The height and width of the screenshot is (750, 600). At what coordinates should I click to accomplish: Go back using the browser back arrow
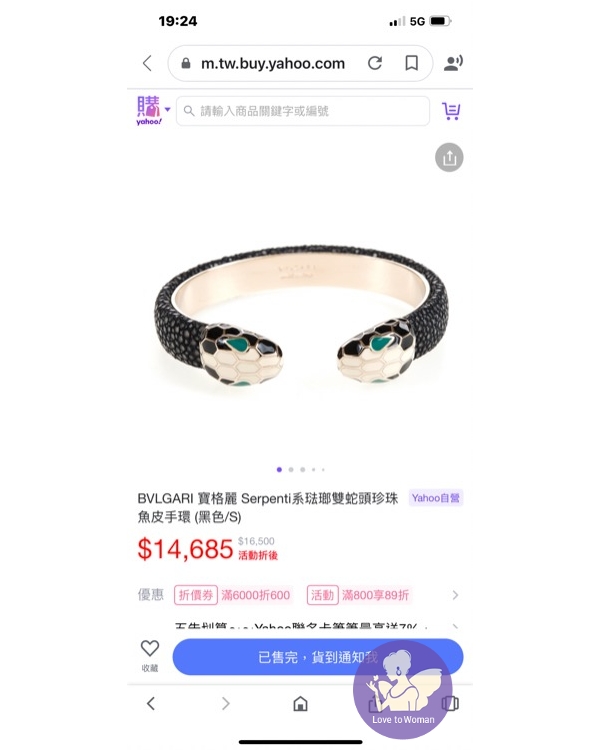tap(147, 63)
